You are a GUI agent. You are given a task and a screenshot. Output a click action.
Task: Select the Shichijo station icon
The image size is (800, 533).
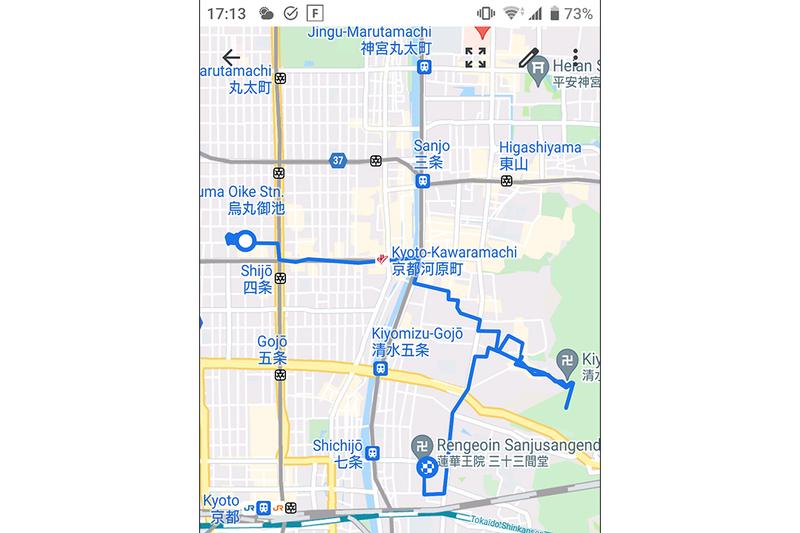tap(372, 453)
